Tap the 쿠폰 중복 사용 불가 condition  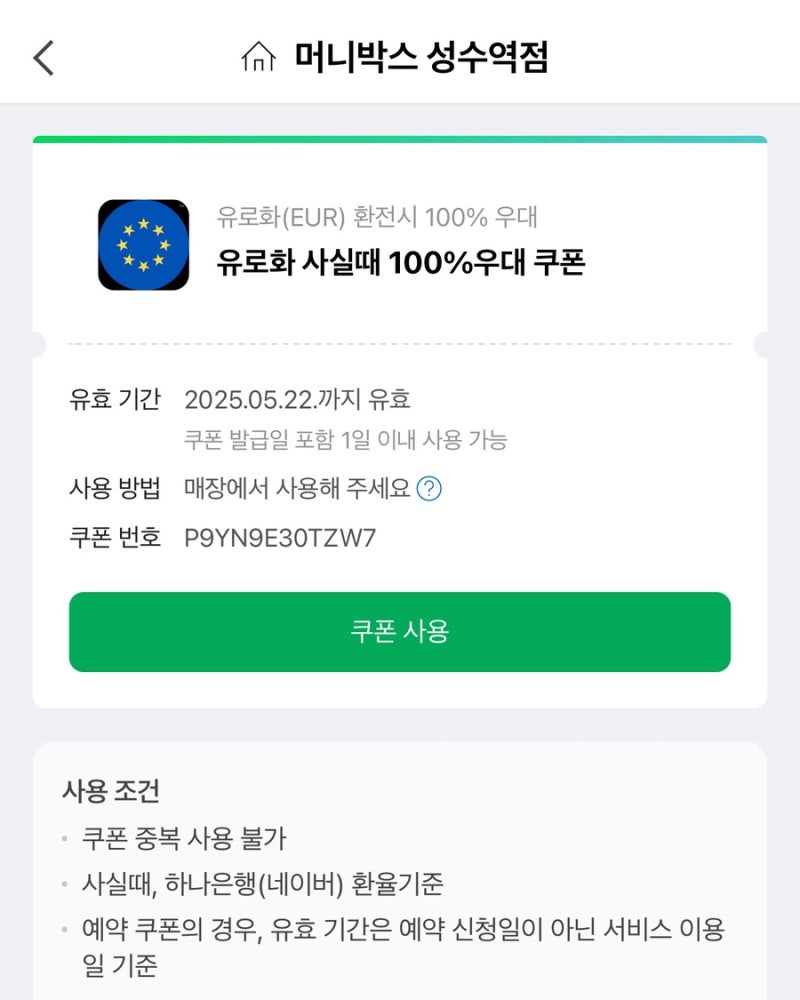click(185, 843)
